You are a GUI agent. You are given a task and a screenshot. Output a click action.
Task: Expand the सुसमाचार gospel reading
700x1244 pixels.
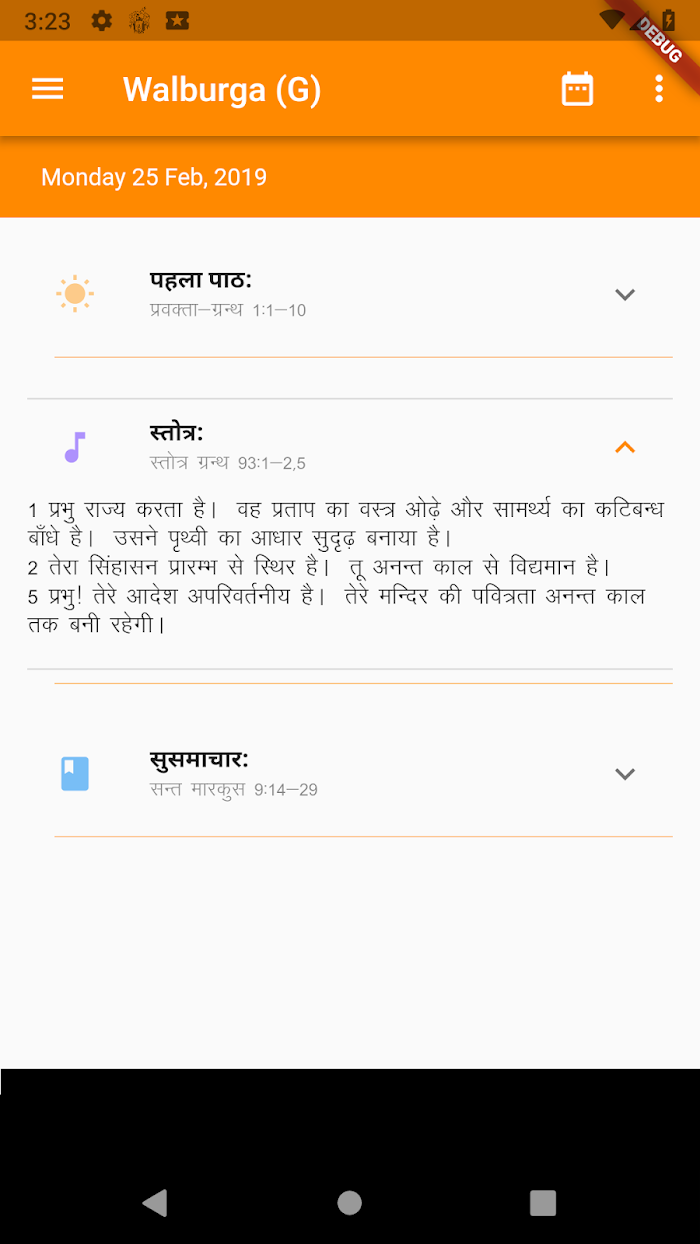pos(625,773)
